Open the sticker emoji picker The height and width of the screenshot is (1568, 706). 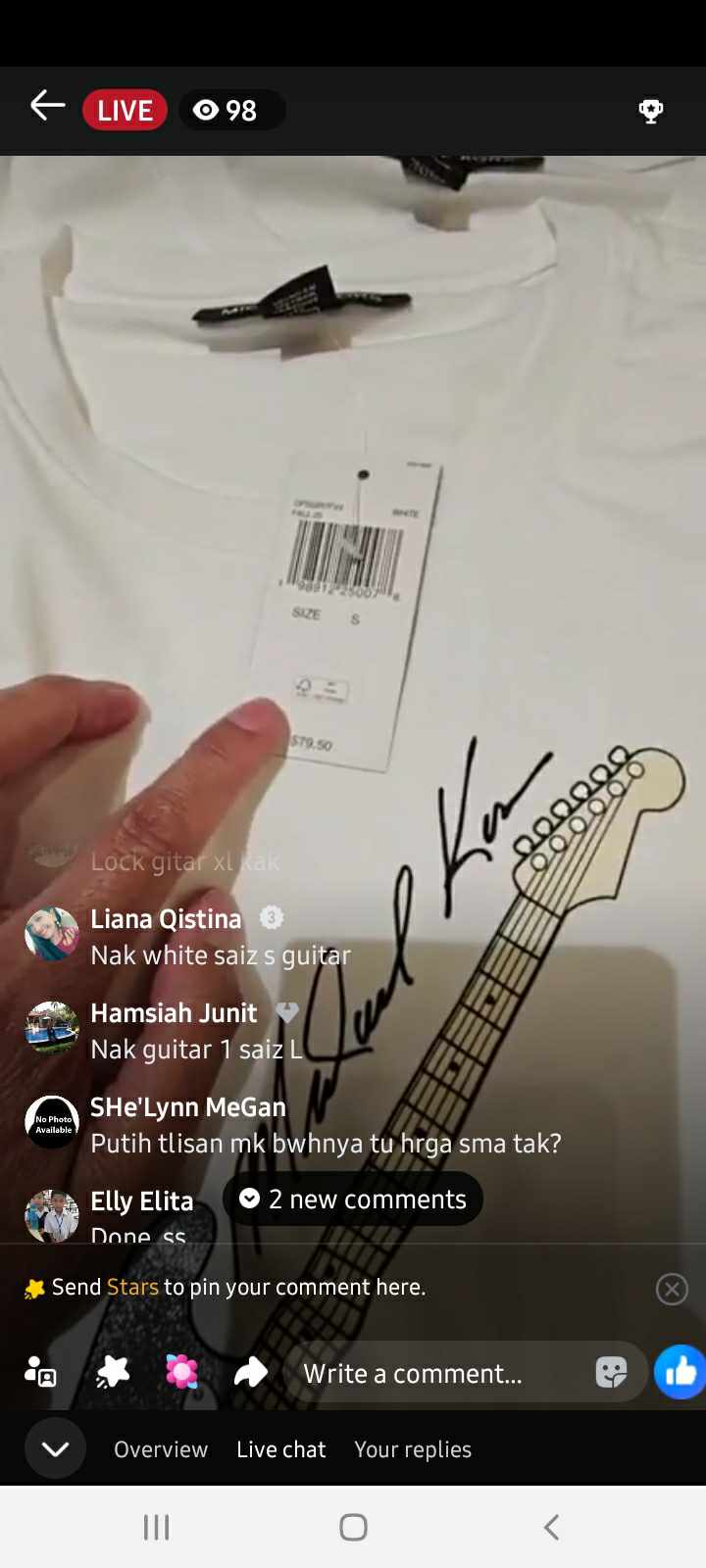611,1373
